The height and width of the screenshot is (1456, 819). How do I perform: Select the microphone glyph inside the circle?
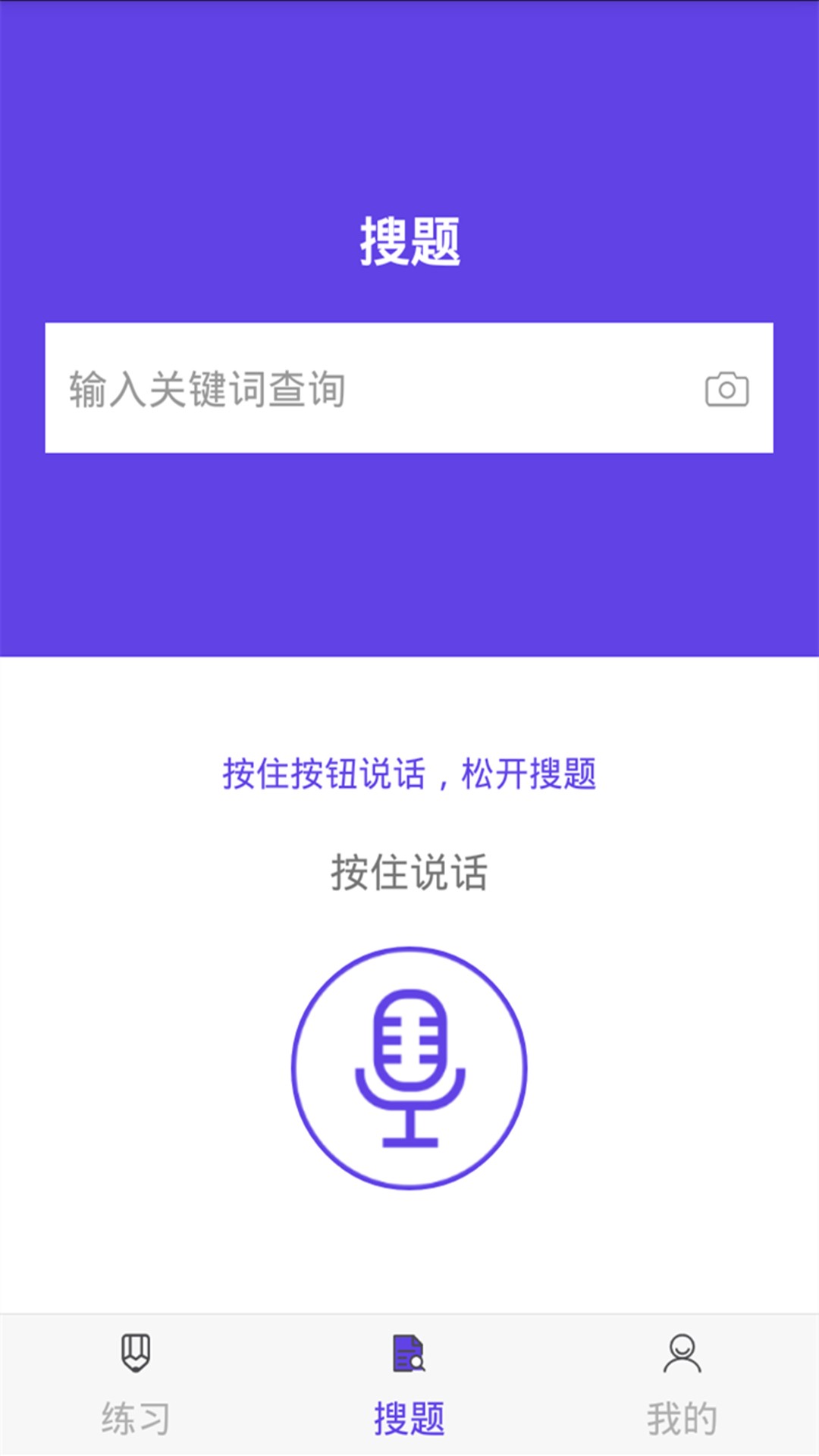(409, 1069)
